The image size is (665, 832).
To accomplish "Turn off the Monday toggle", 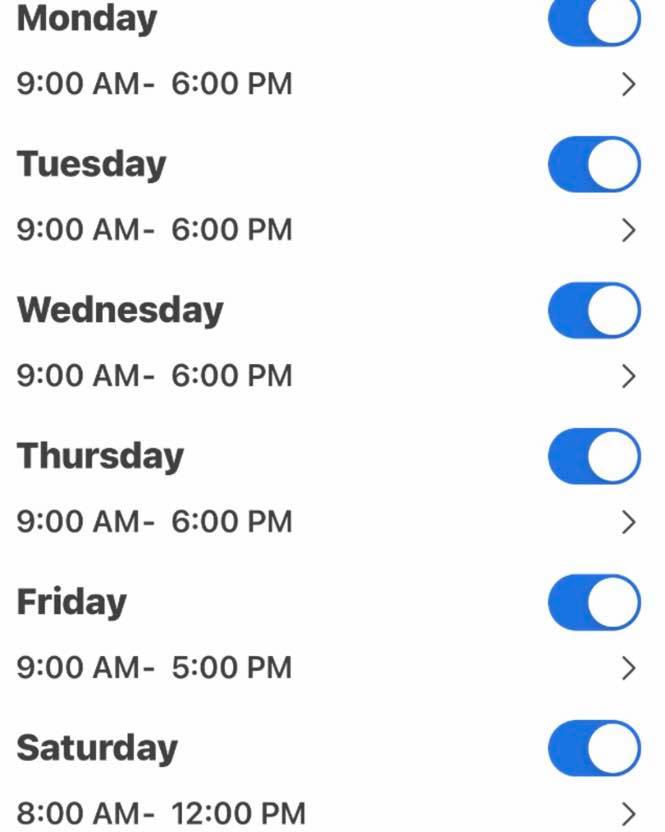I will click(594, 20).
